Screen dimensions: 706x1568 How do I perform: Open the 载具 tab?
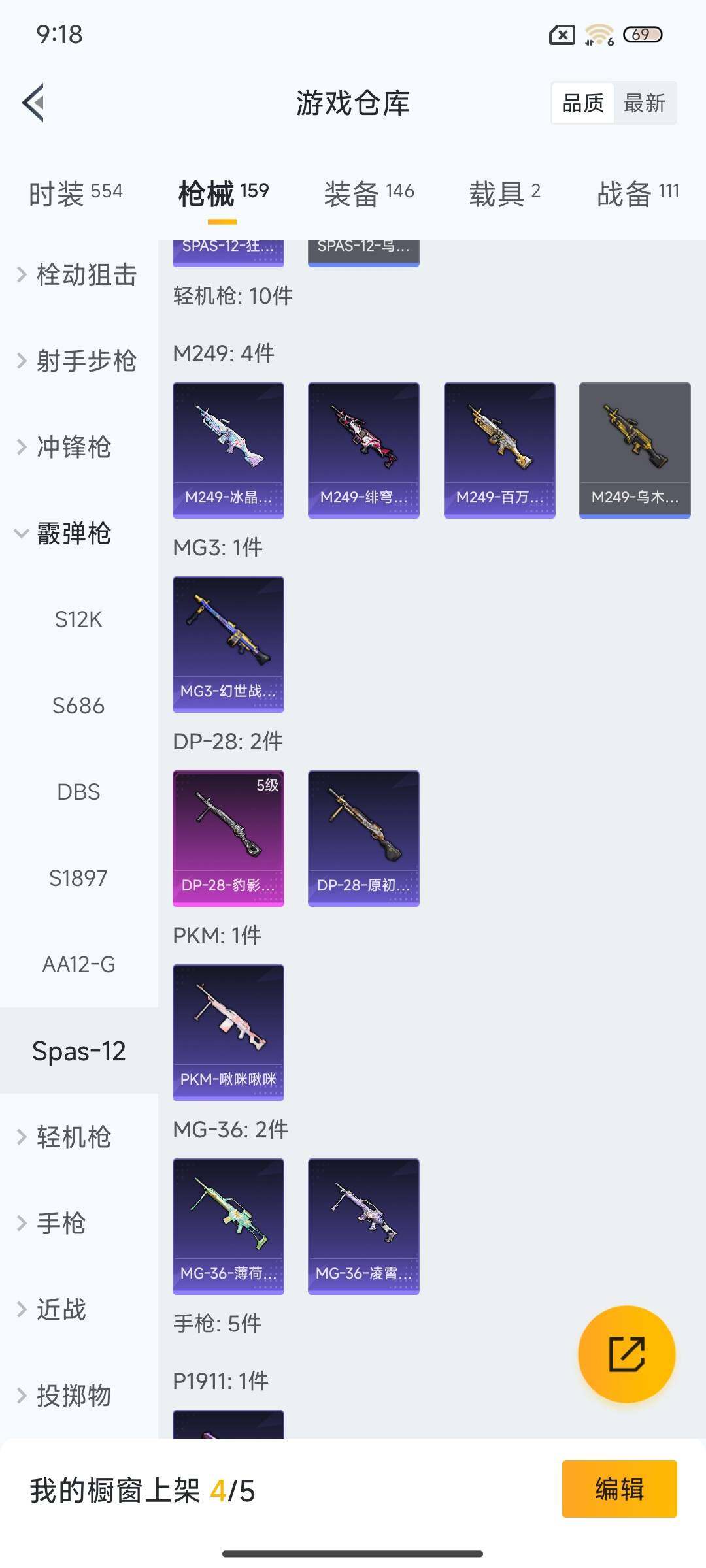point(503,191)
